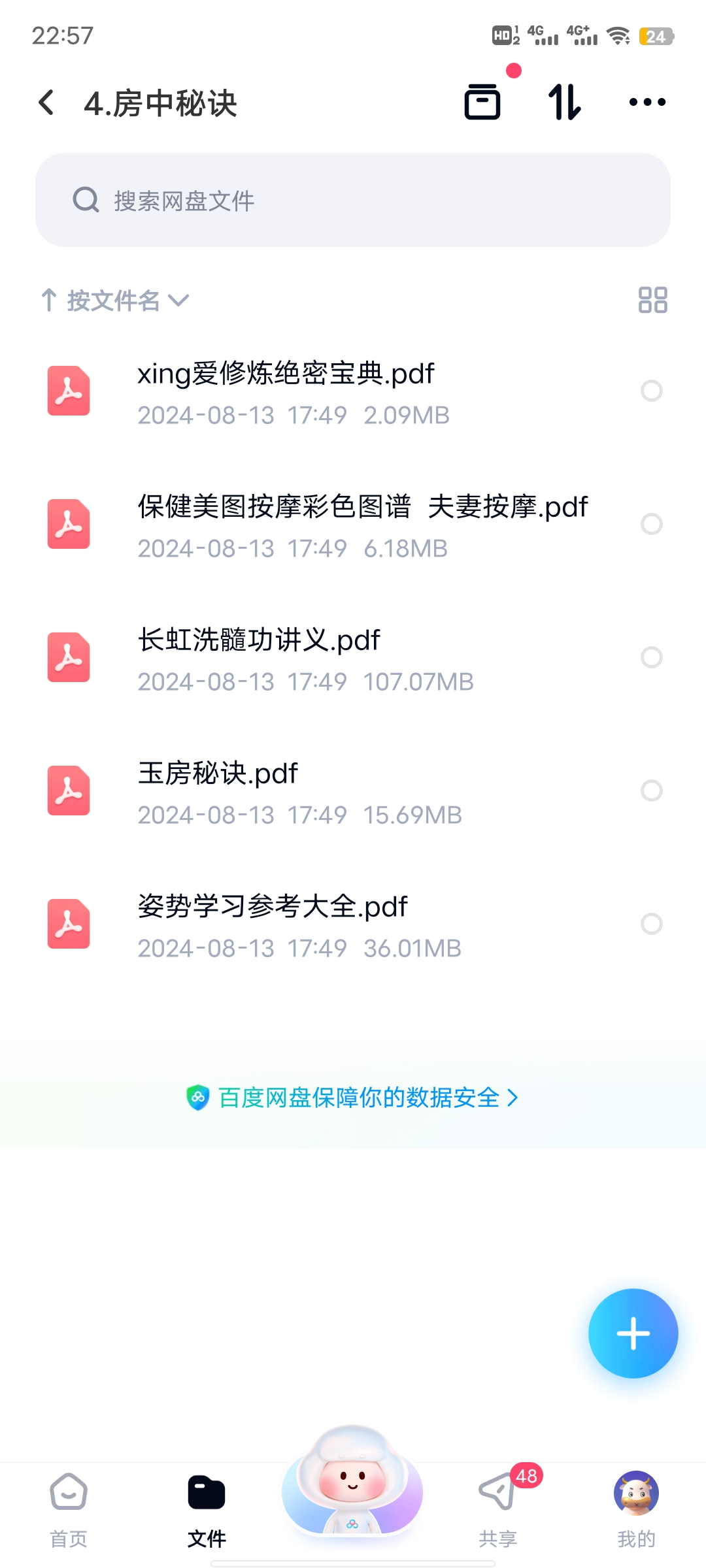Tap the blue plus floating button
The height and width of the screenshot is (1568, 706).
click(633, 1333)
